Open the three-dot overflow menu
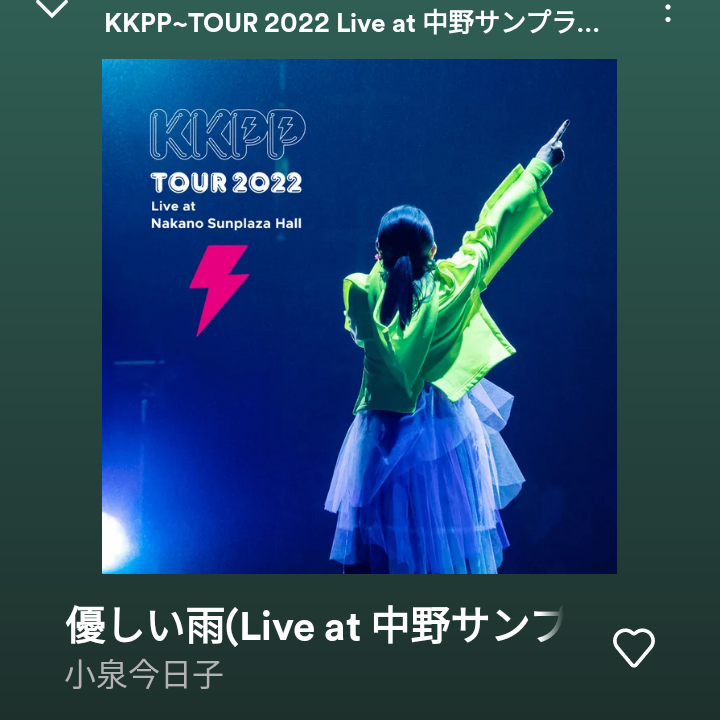 click(x=668, y=13)
